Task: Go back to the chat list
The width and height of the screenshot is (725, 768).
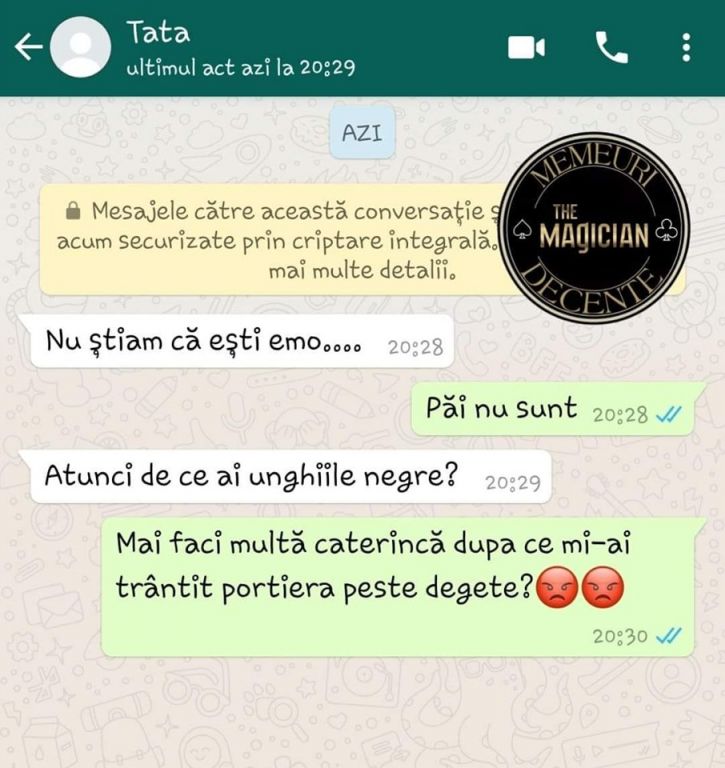Action: point(29,47)
